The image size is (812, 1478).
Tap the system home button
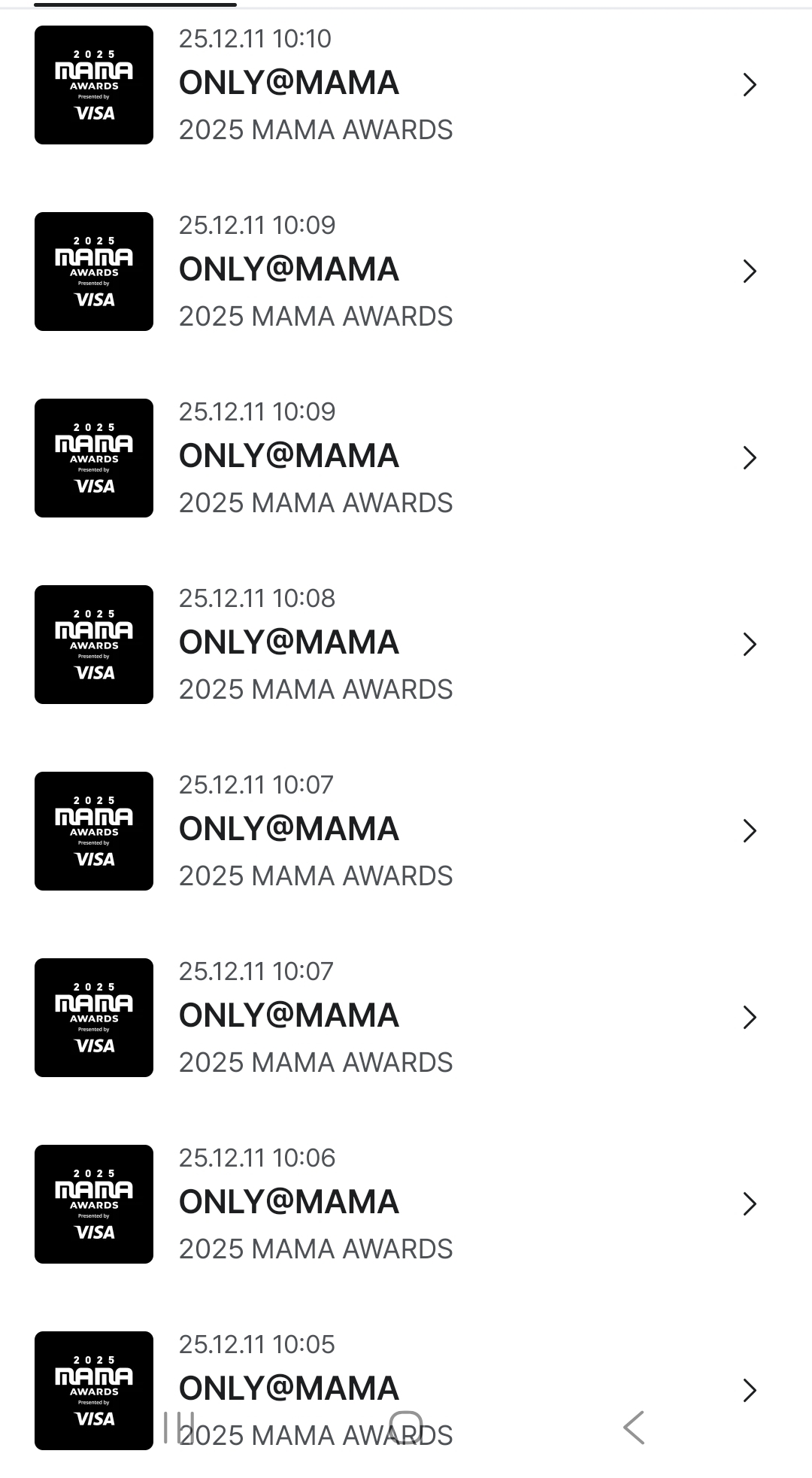click(406, 1427)
